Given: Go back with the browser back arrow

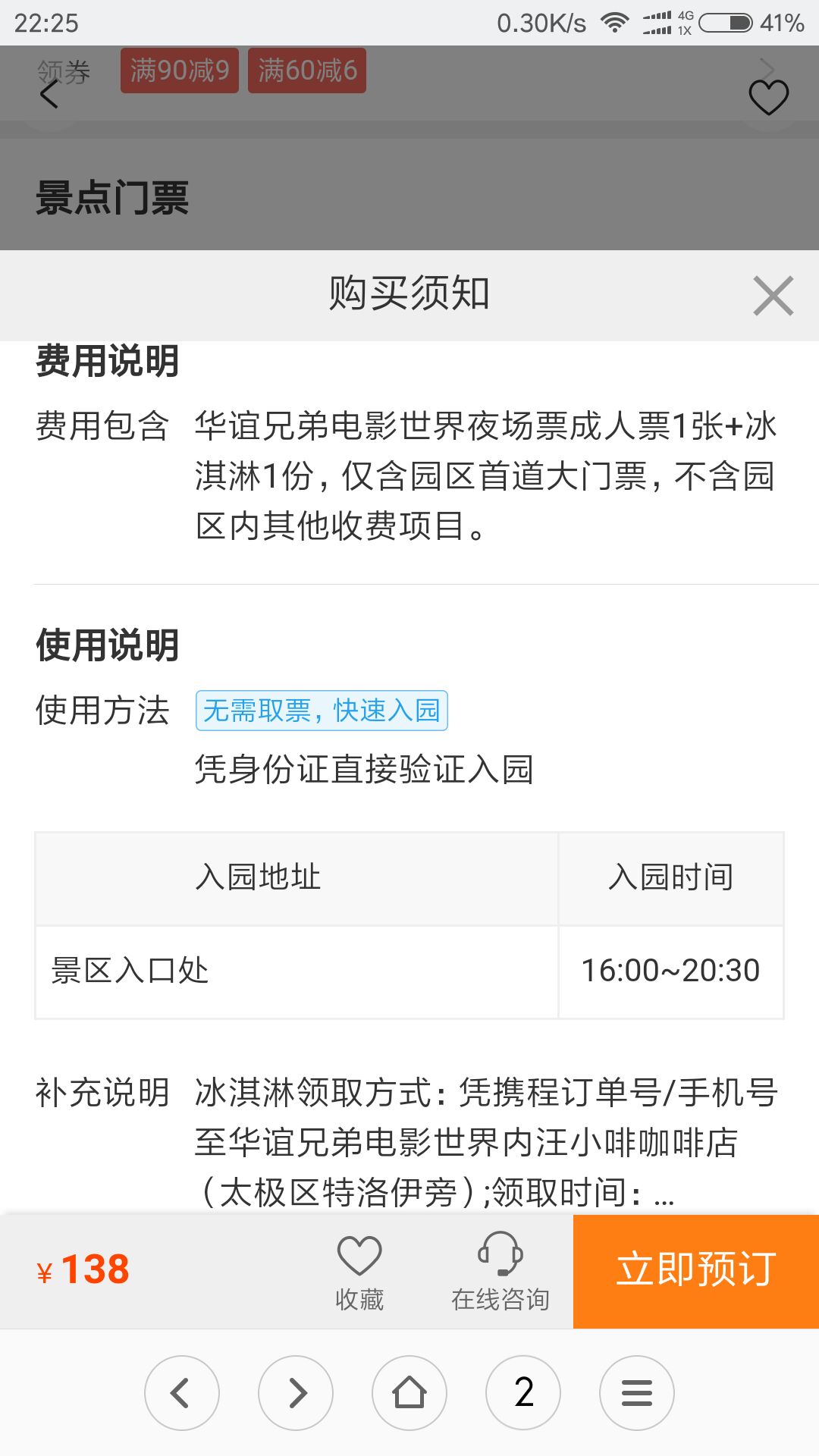Looking at the screenshot, I should click(182, 1393).
